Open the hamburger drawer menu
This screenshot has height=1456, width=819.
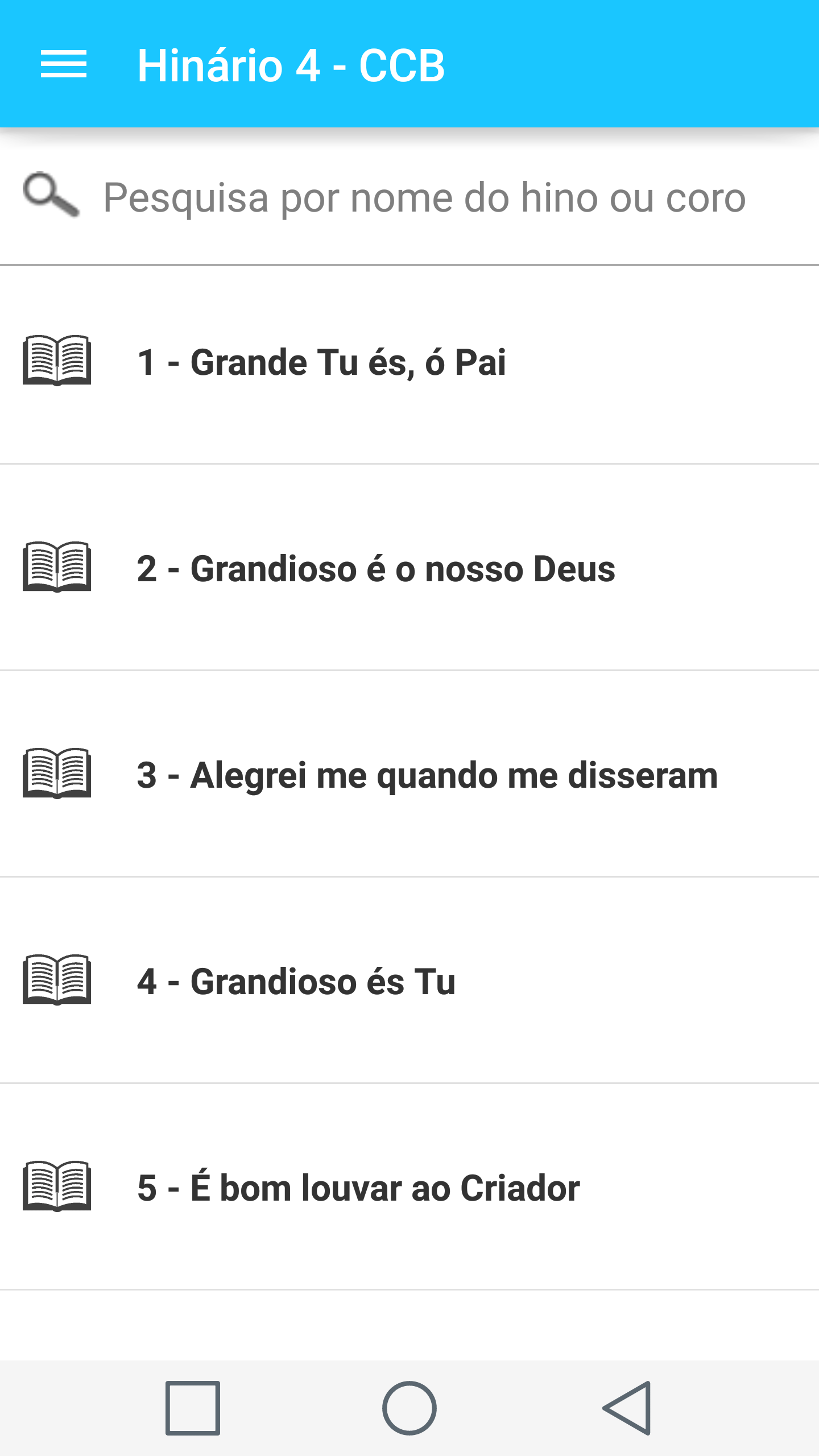point(64,64)
